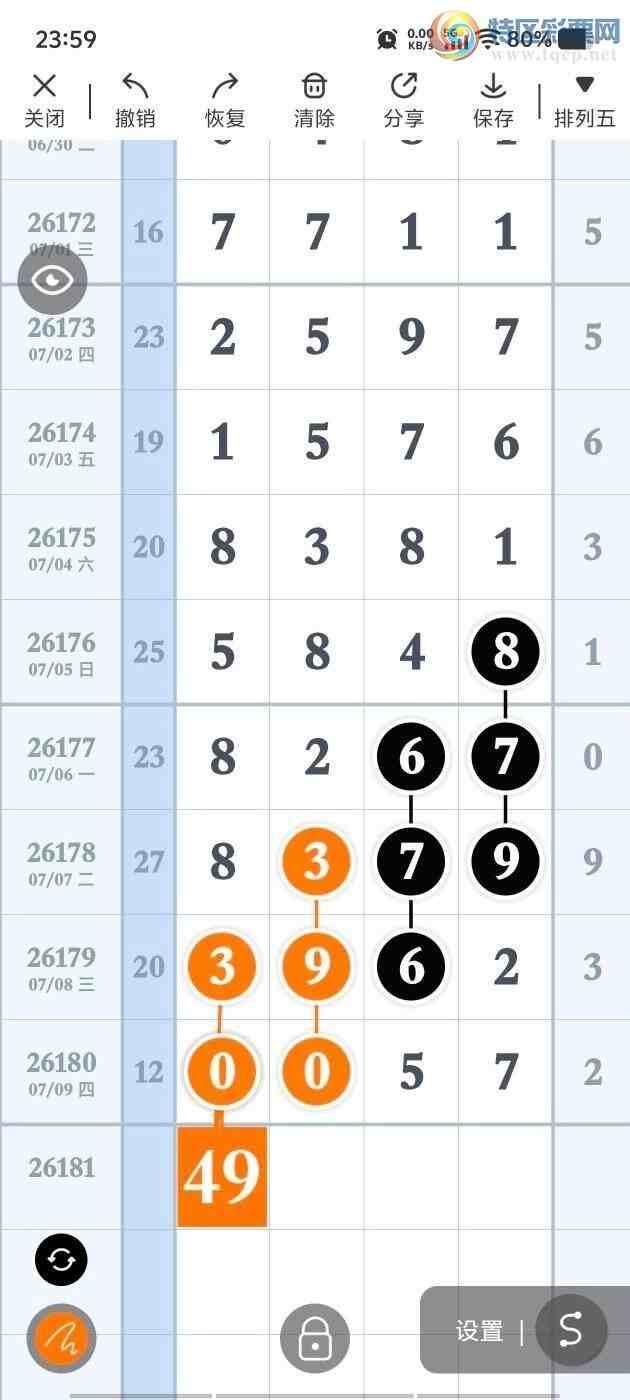Save the chart with 保存
The image size is (630, 1400).
[x=493, y=101]
